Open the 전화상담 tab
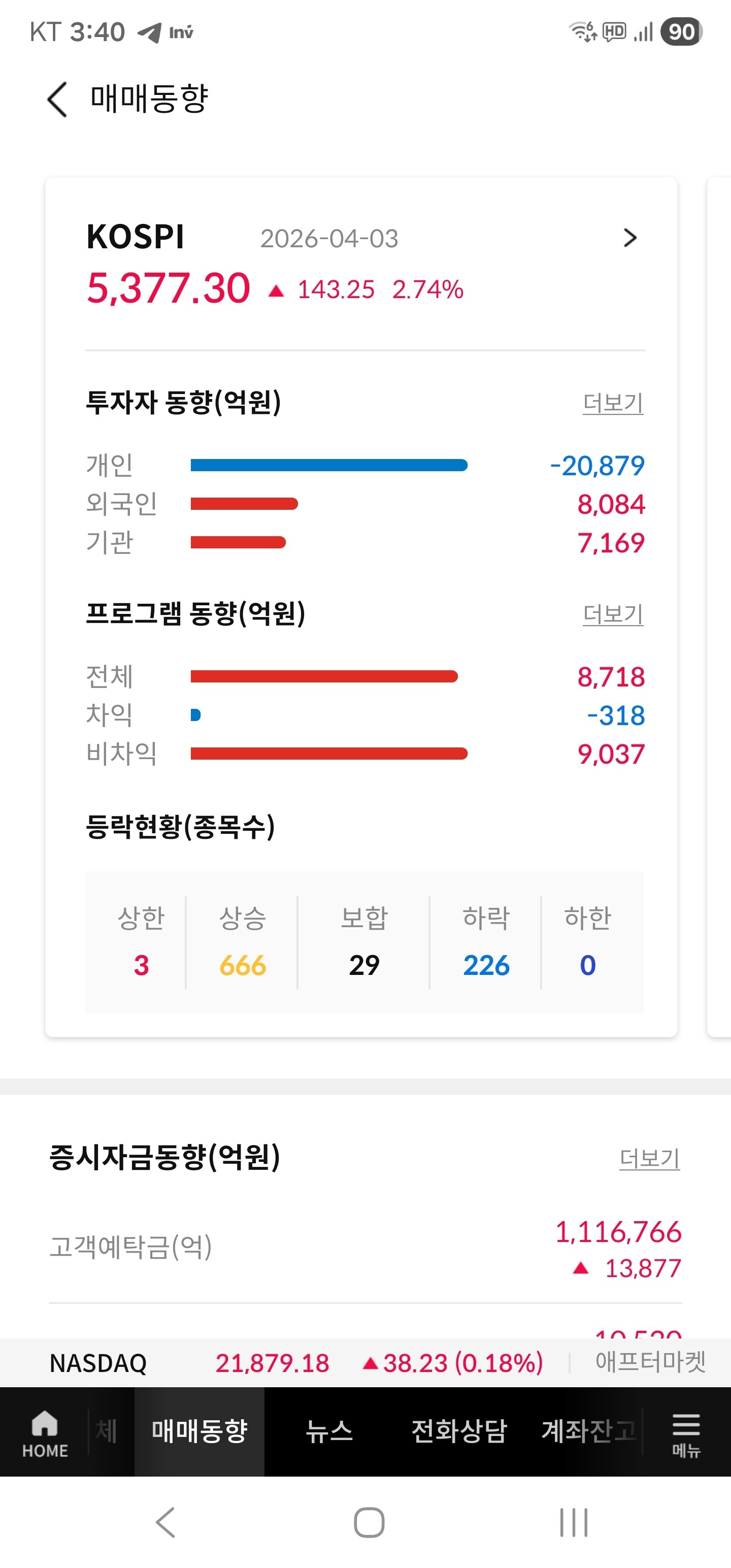The height and width of the screenshot is (1568, 731). coord(459,1431)
